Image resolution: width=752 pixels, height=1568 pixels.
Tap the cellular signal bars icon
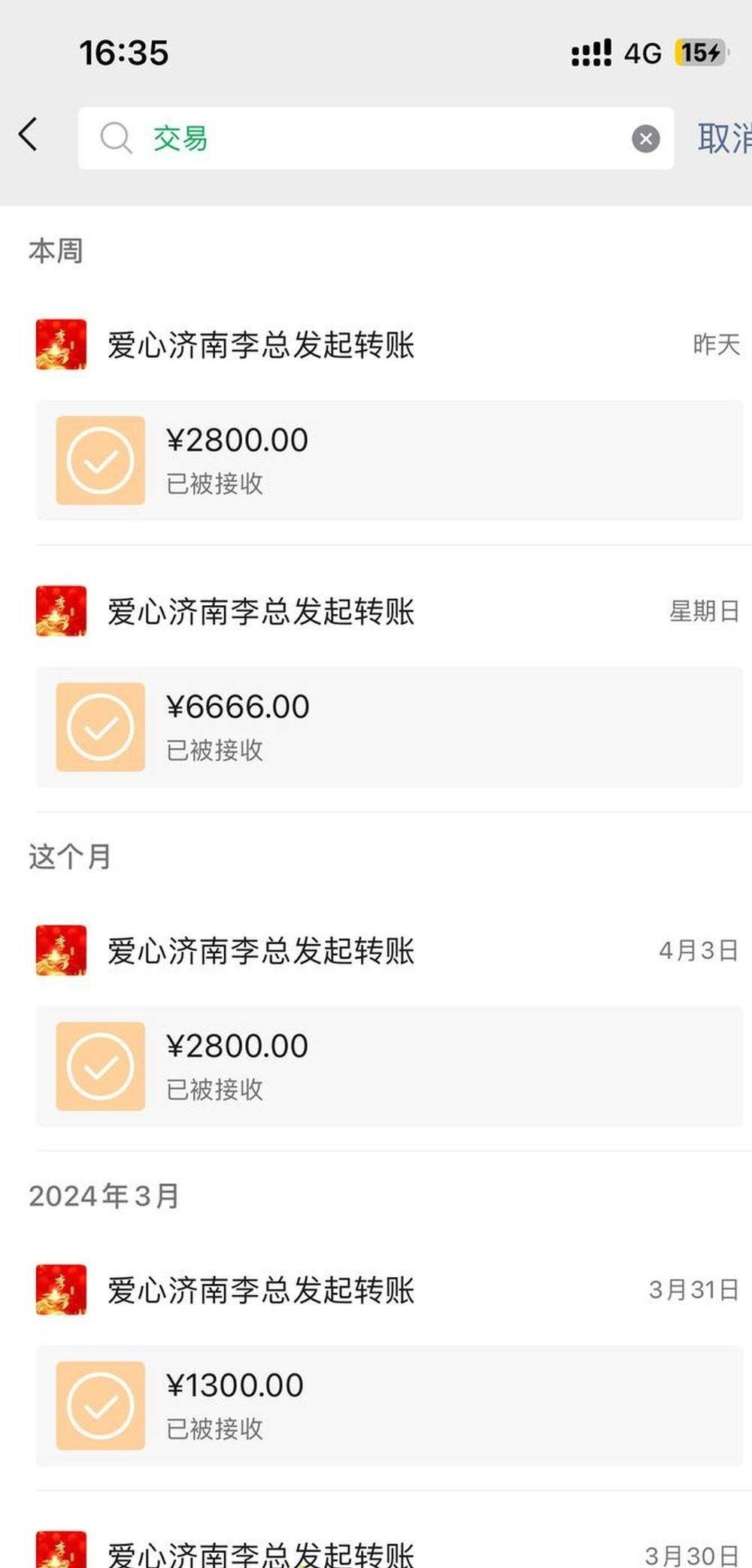(x=590, y=53)
